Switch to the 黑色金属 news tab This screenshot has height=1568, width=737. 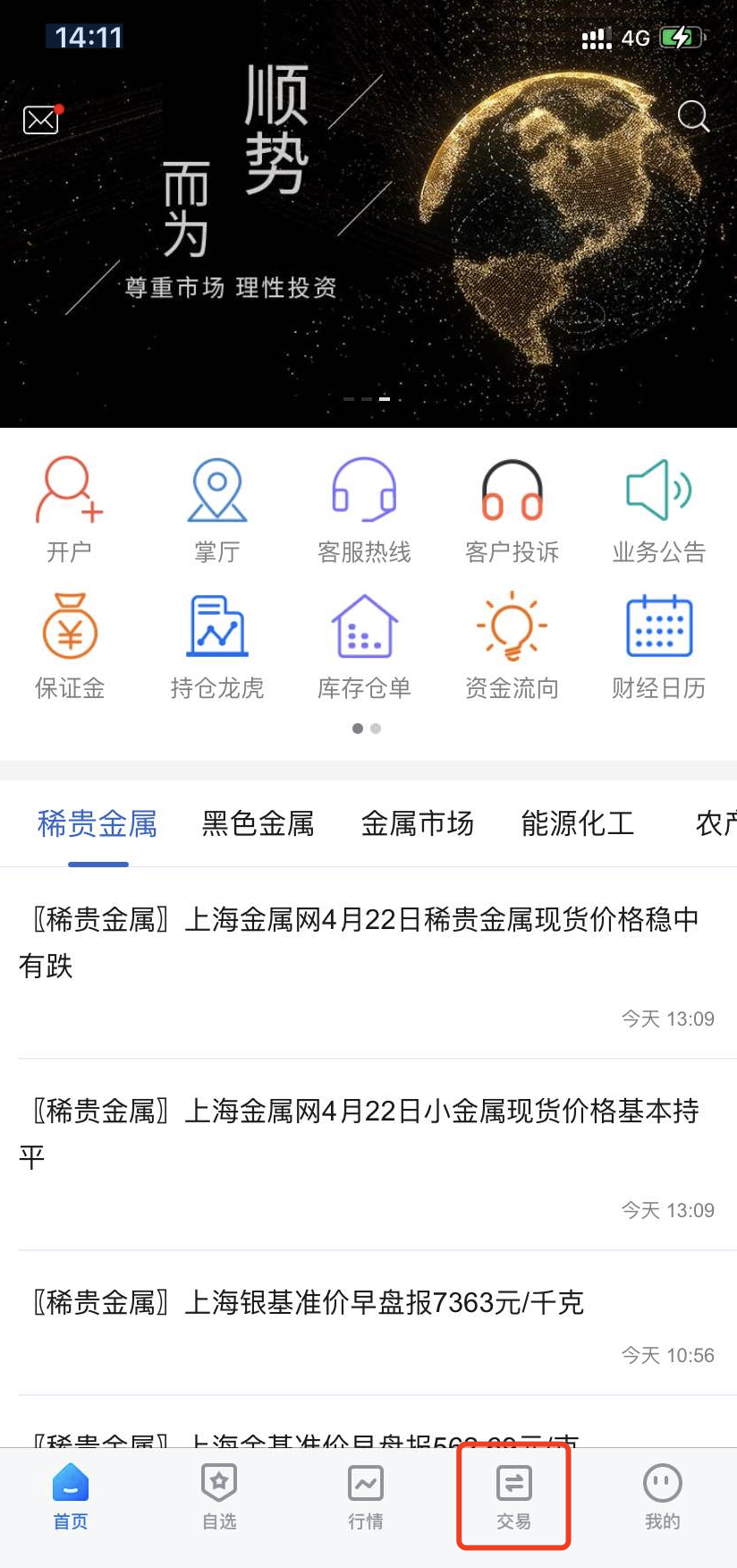click(258, 823)
